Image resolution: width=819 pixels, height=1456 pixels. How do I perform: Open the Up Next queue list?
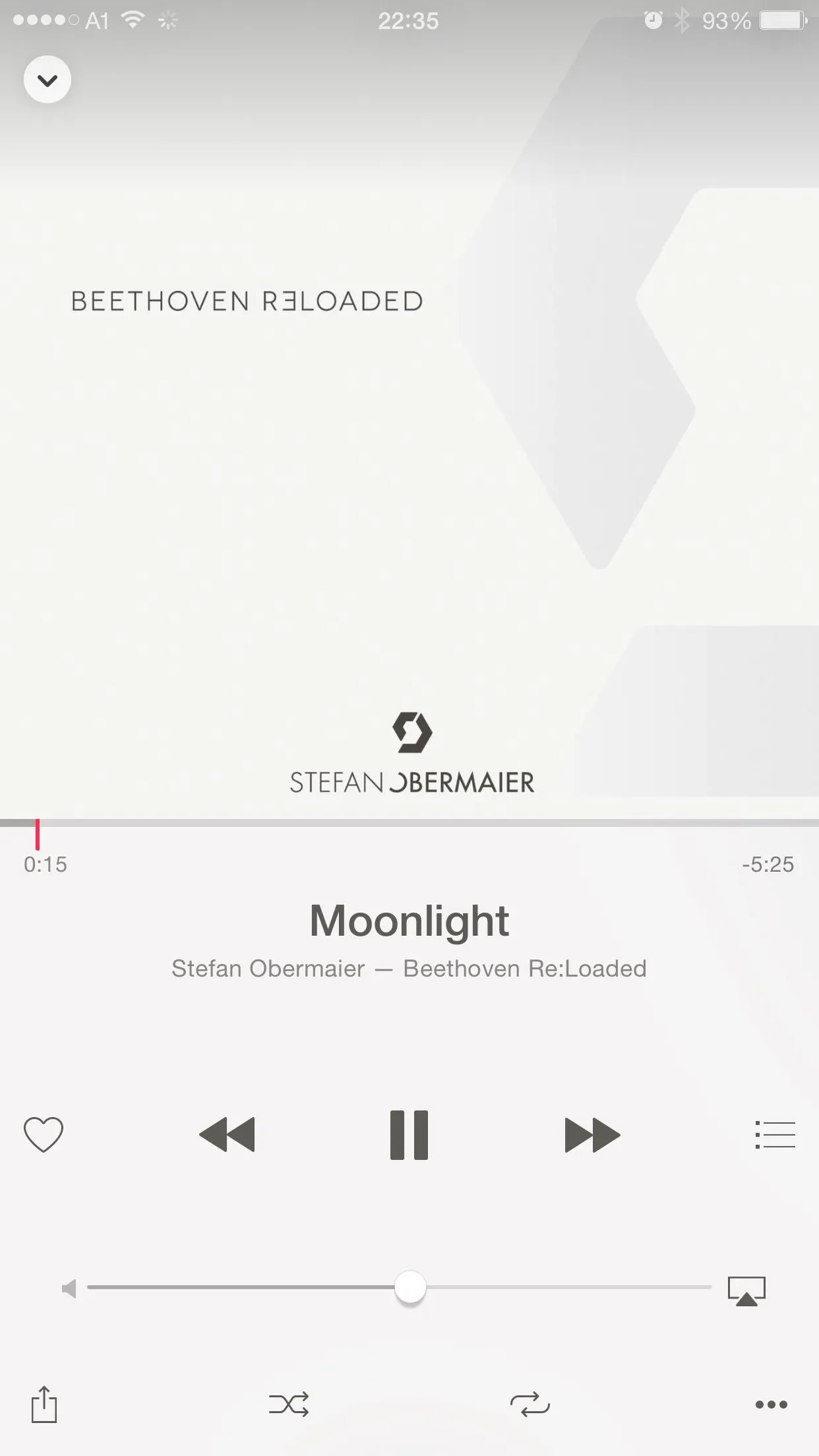pyautogui.click(x=775, y=1134)
